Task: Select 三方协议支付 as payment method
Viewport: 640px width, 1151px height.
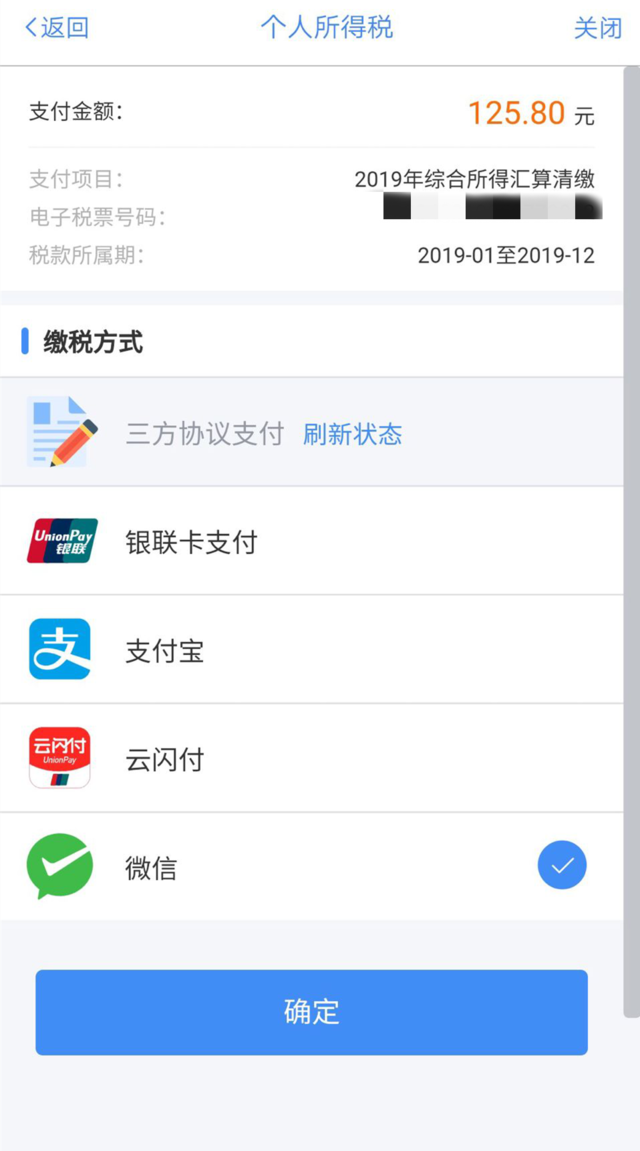Action: (204, 434)
